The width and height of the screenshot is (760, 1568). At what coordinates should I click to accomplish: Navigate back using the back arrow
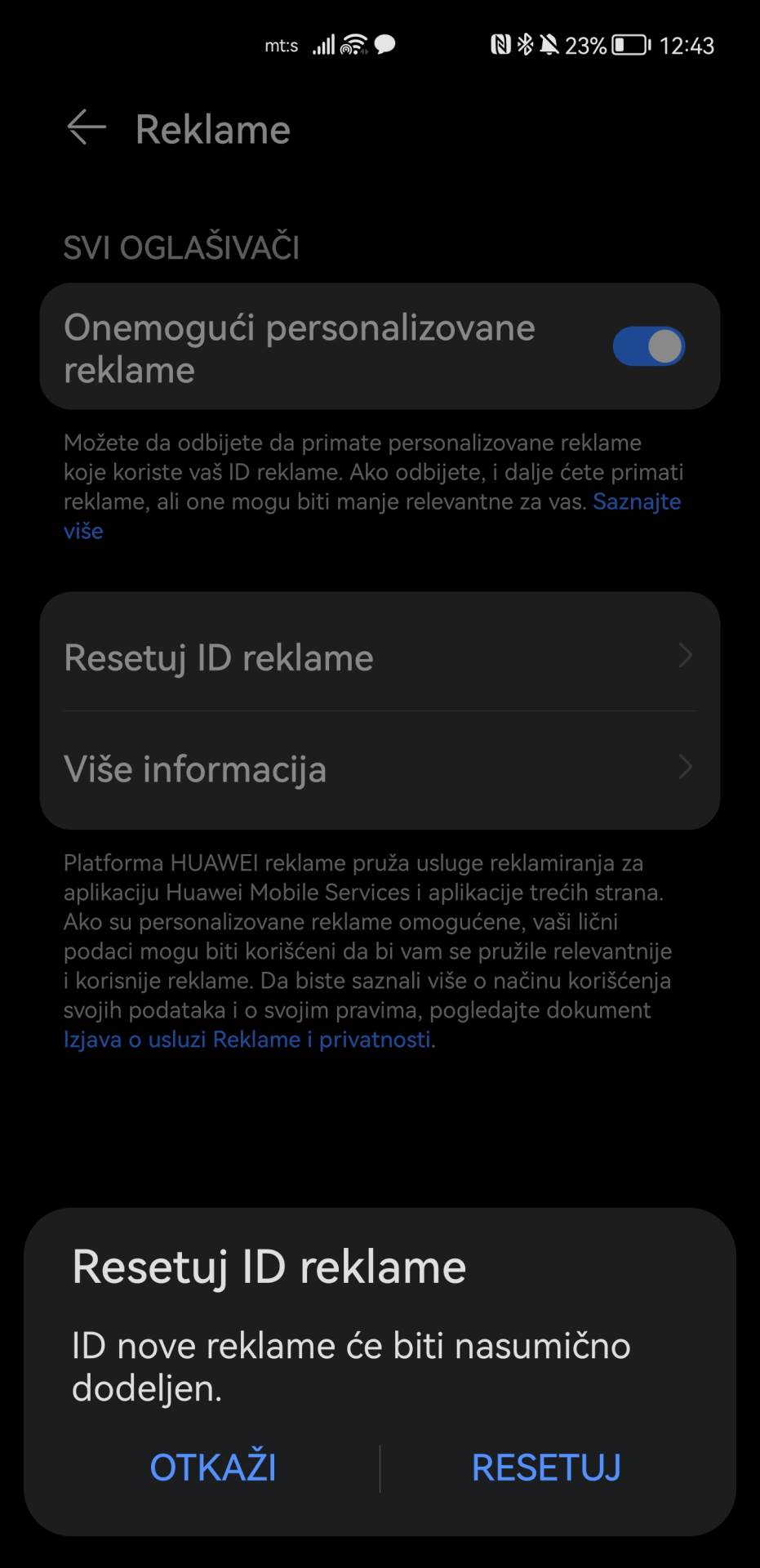tap(85, 129)
